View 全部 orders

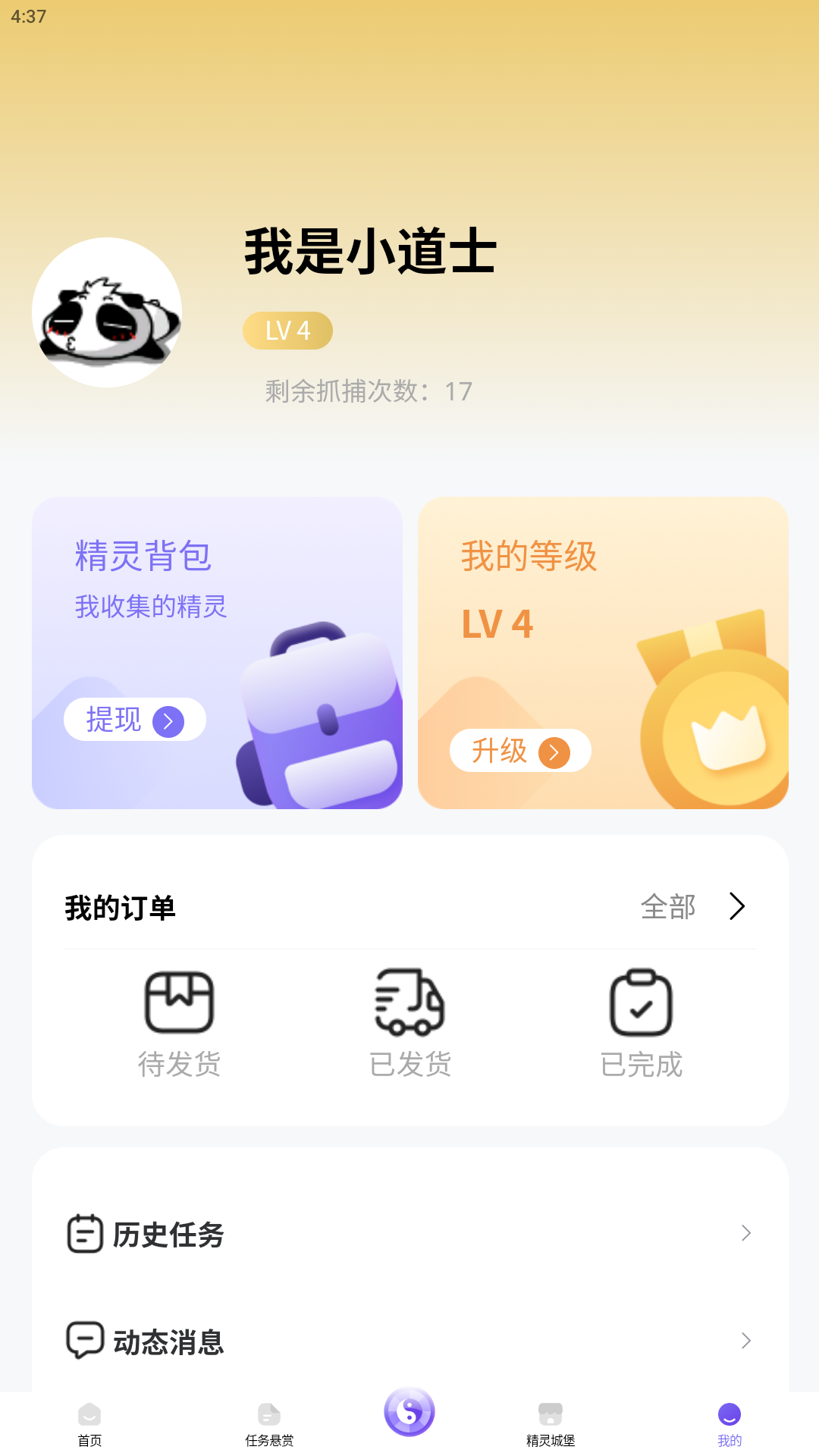pos(692,907)
